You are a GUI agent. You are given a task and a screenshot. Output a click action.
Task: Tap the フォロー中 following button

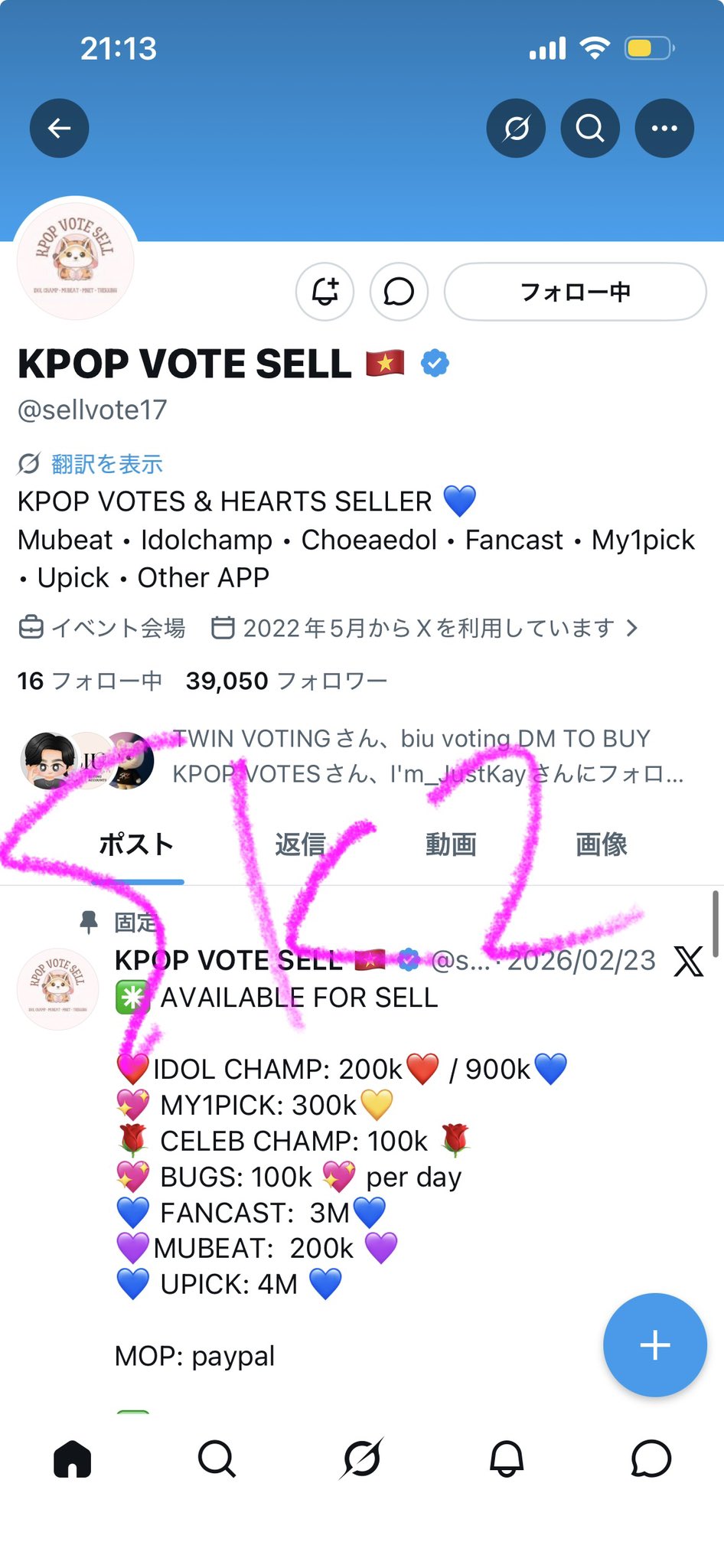(575, 292)
